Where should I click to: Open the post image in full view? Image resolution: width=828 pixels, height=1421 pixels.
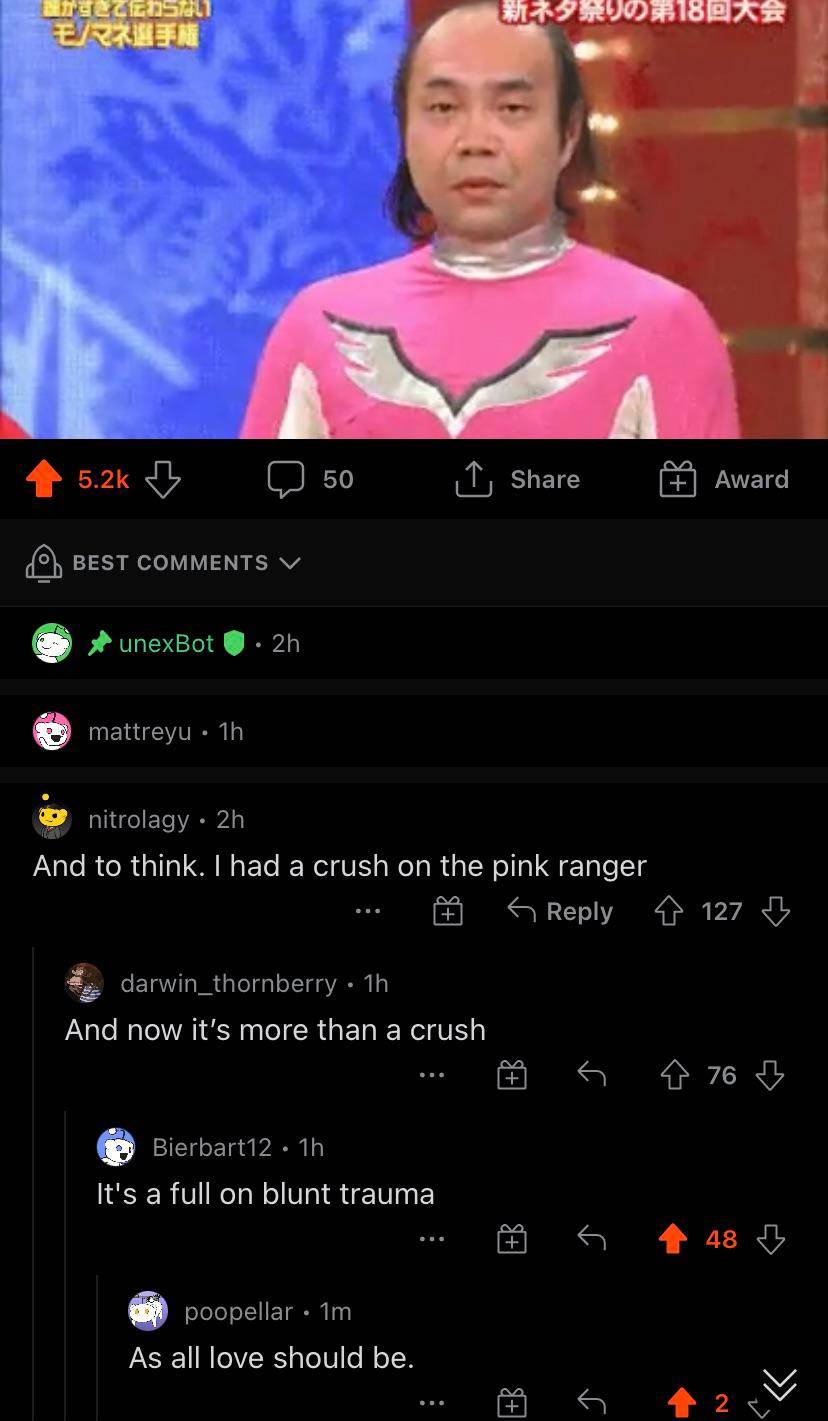(x=414, y=219)
